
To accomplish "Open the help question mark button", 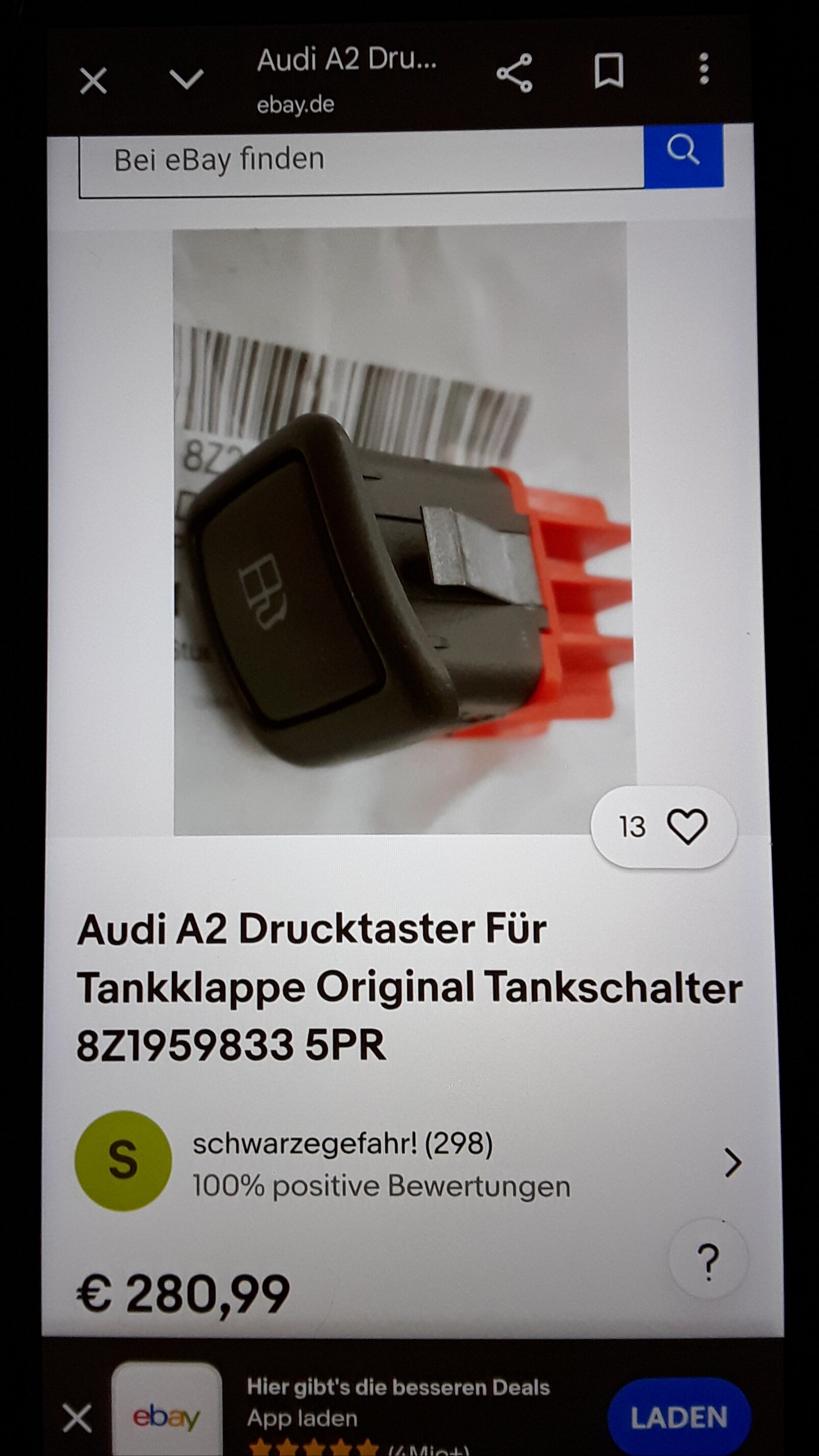I will 708,1262.
